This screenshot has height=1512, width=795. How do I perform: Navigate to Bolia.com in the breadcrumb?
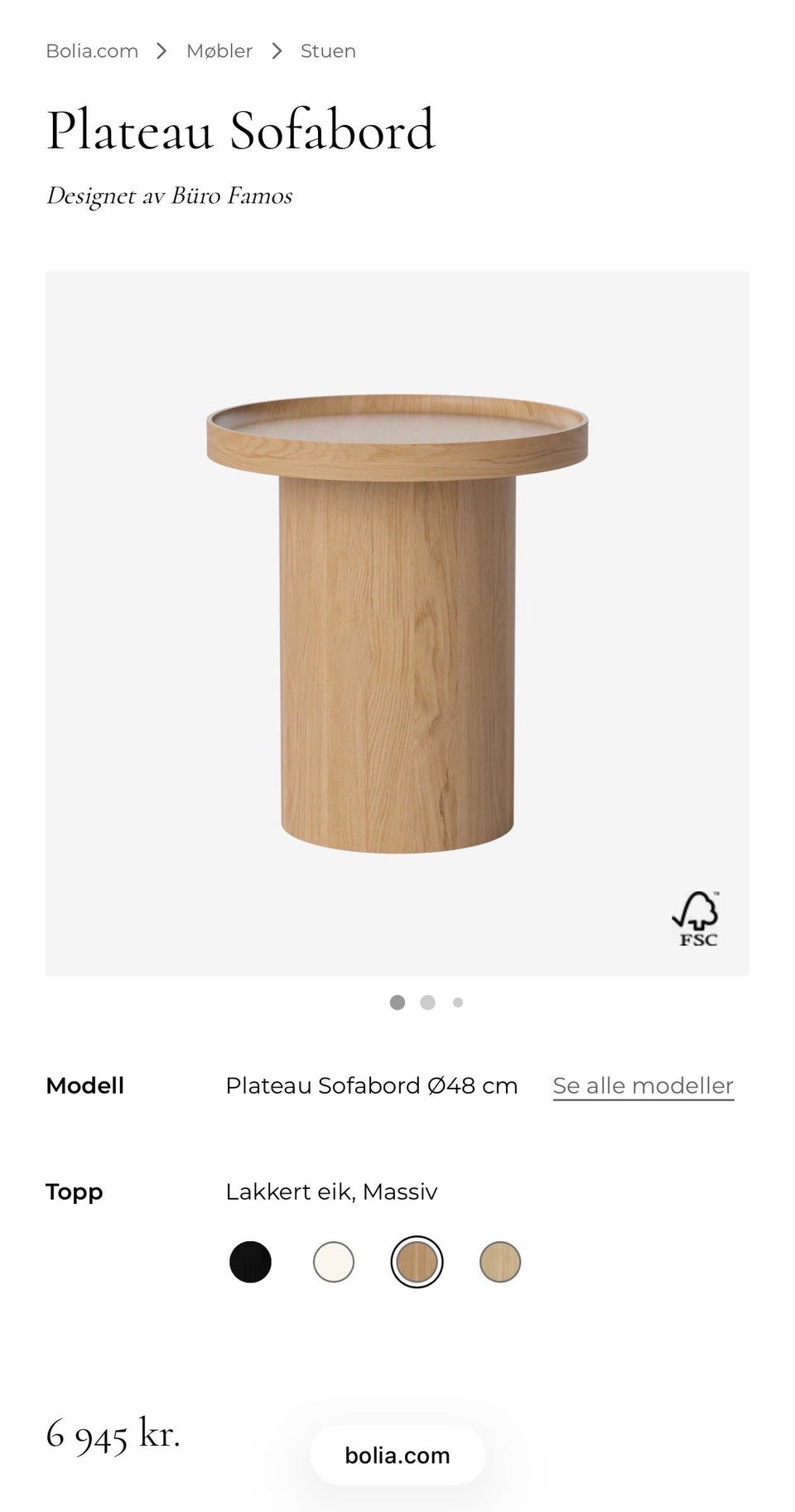(93, 51)
